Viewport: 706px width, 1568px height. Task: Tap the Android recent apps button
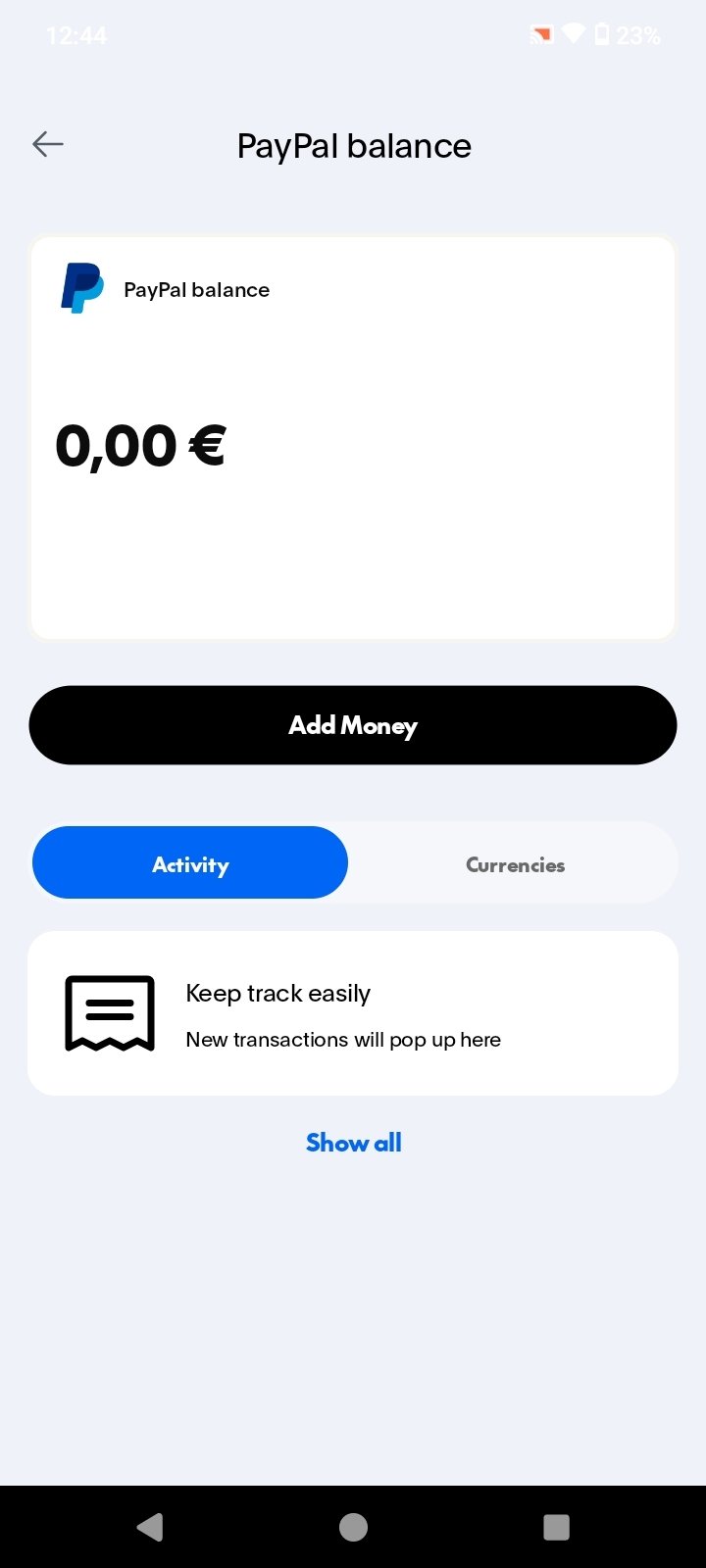(x=556, y=1526)
